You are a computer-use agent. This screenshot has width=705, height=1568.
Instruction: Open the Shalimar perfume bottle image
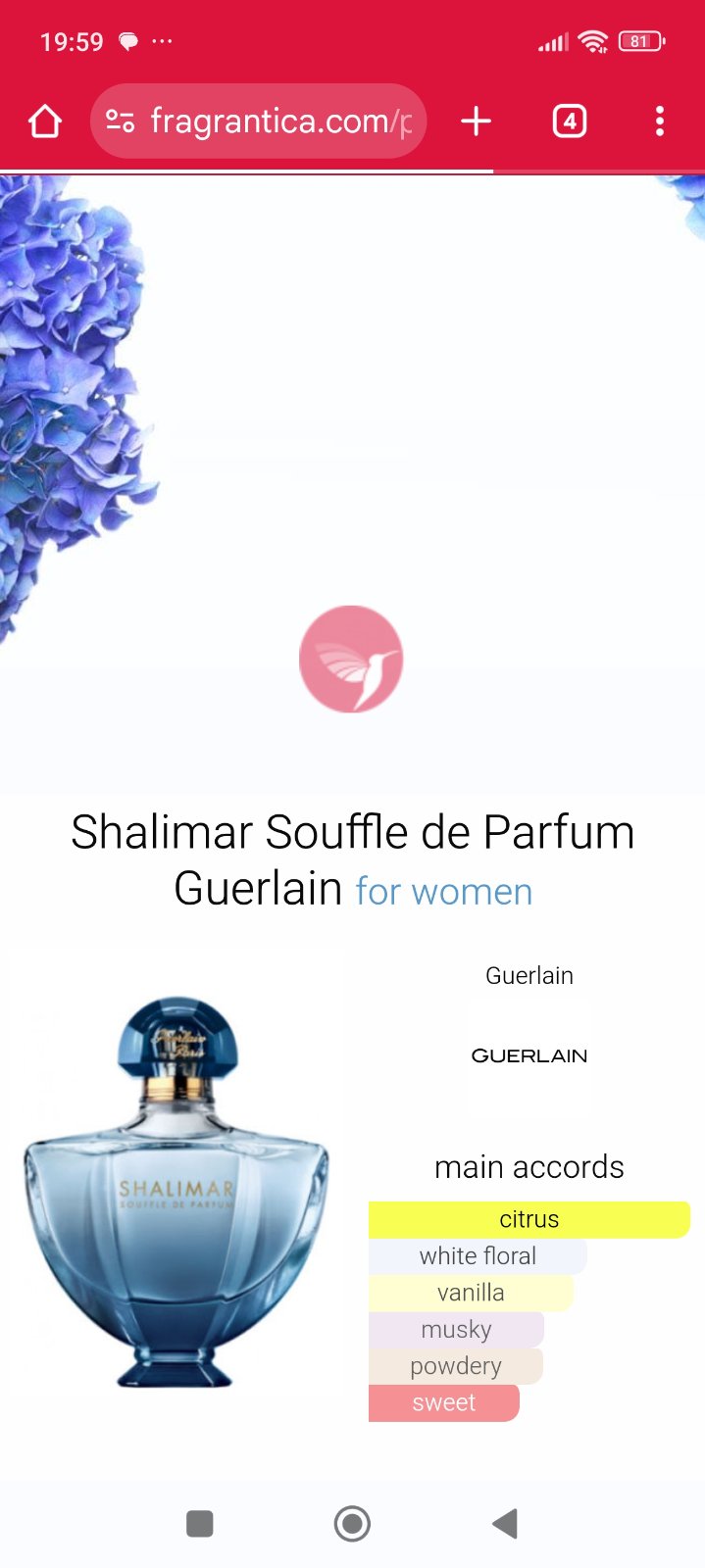tap(176, 1191)
